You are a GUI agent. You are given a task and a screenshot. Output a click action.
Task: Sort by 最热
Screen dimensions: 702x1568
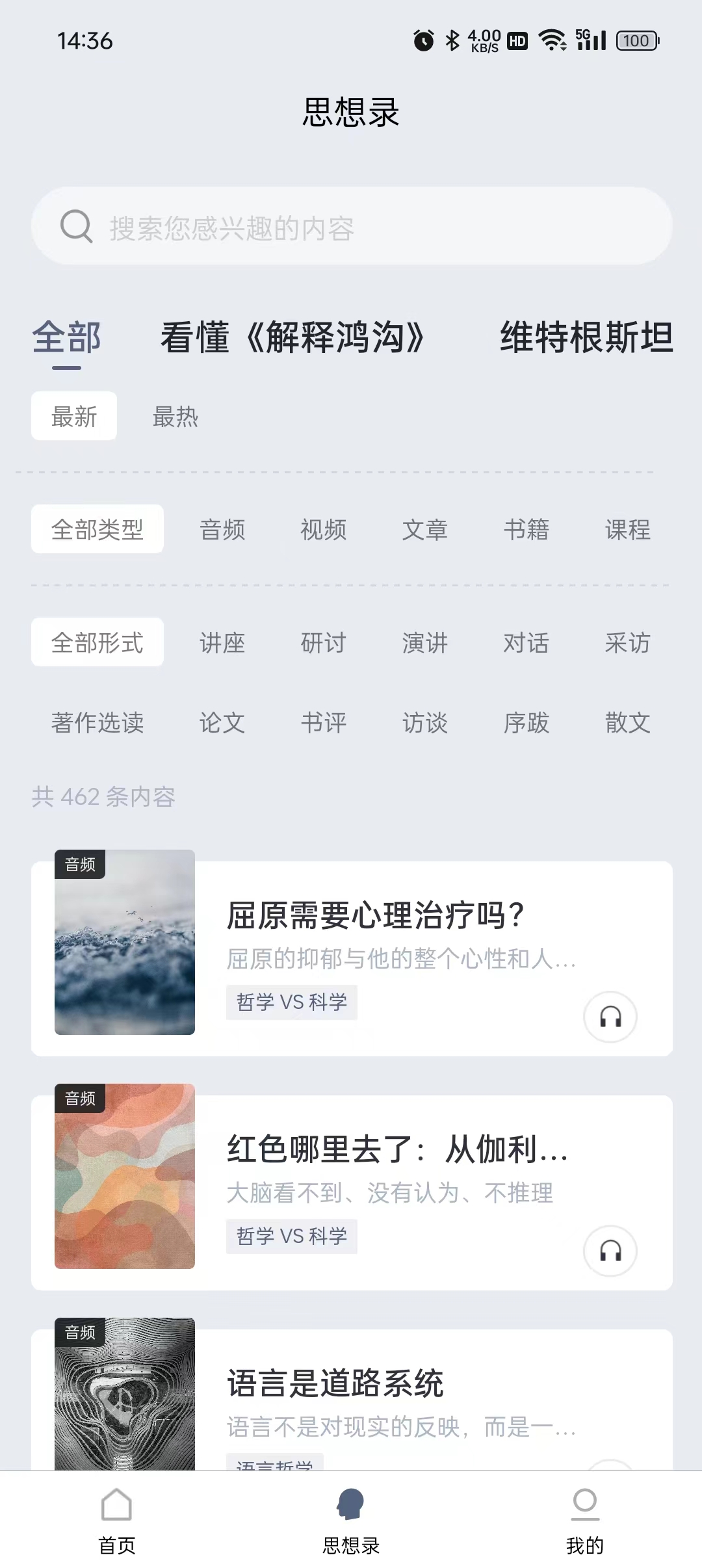175,417
